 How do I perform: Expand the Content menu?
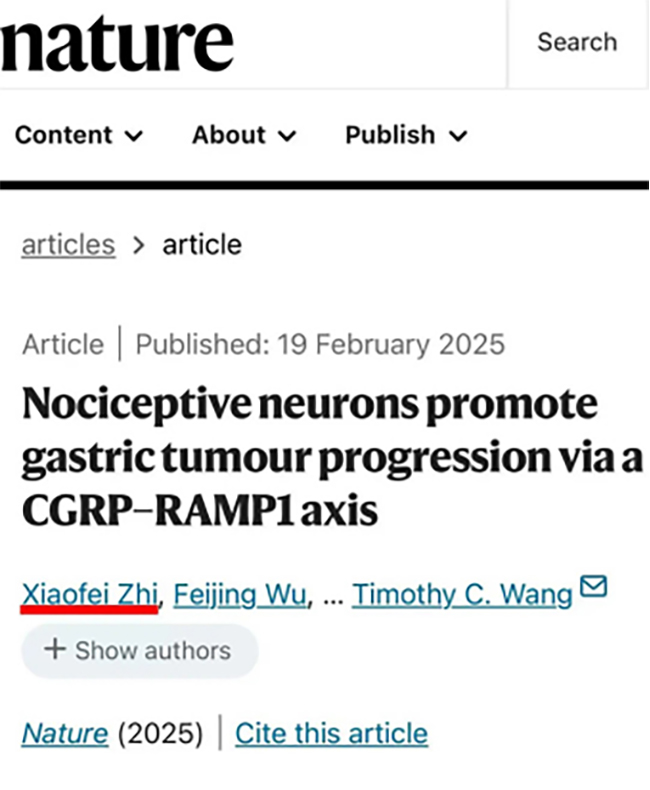[x=79, y=135]
